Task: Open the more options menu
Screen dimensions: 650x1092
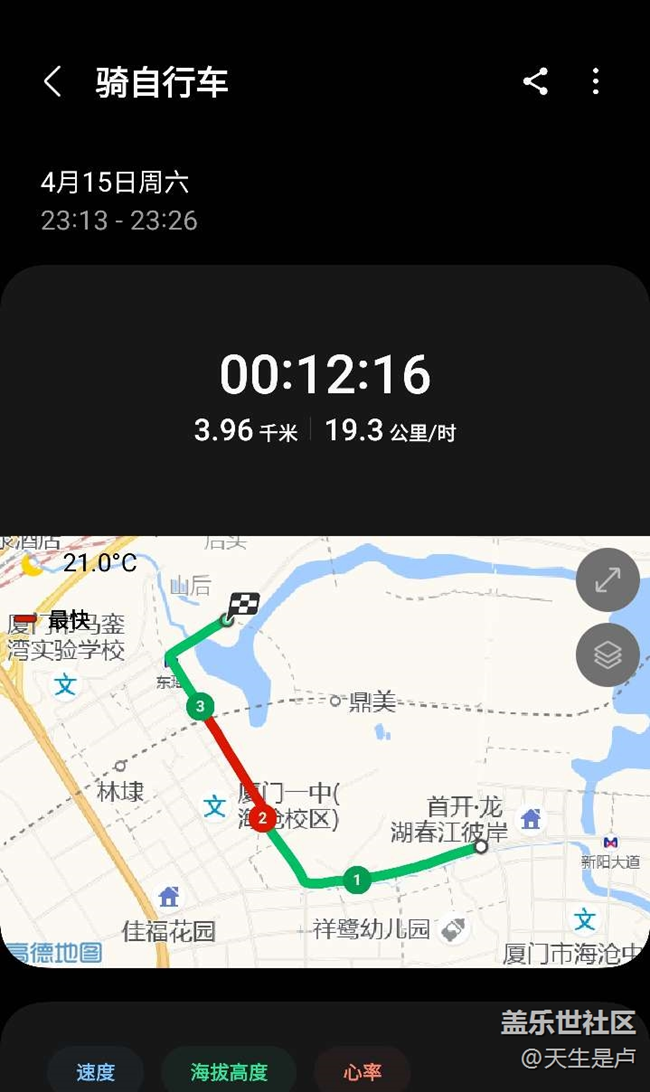Action: (x=596, y=82)
